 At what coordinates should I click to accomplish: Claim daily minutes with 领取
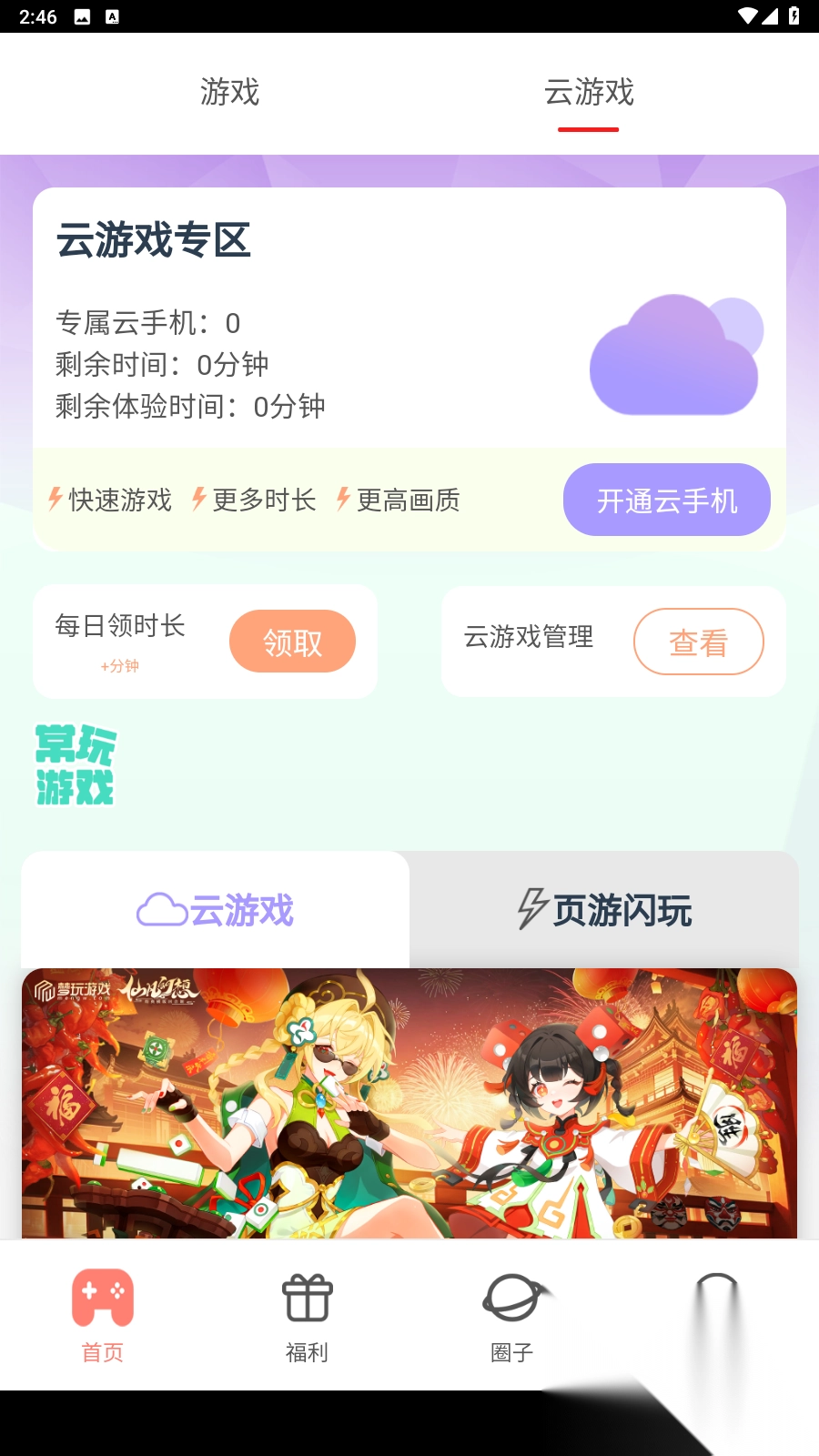coord(292,642)
